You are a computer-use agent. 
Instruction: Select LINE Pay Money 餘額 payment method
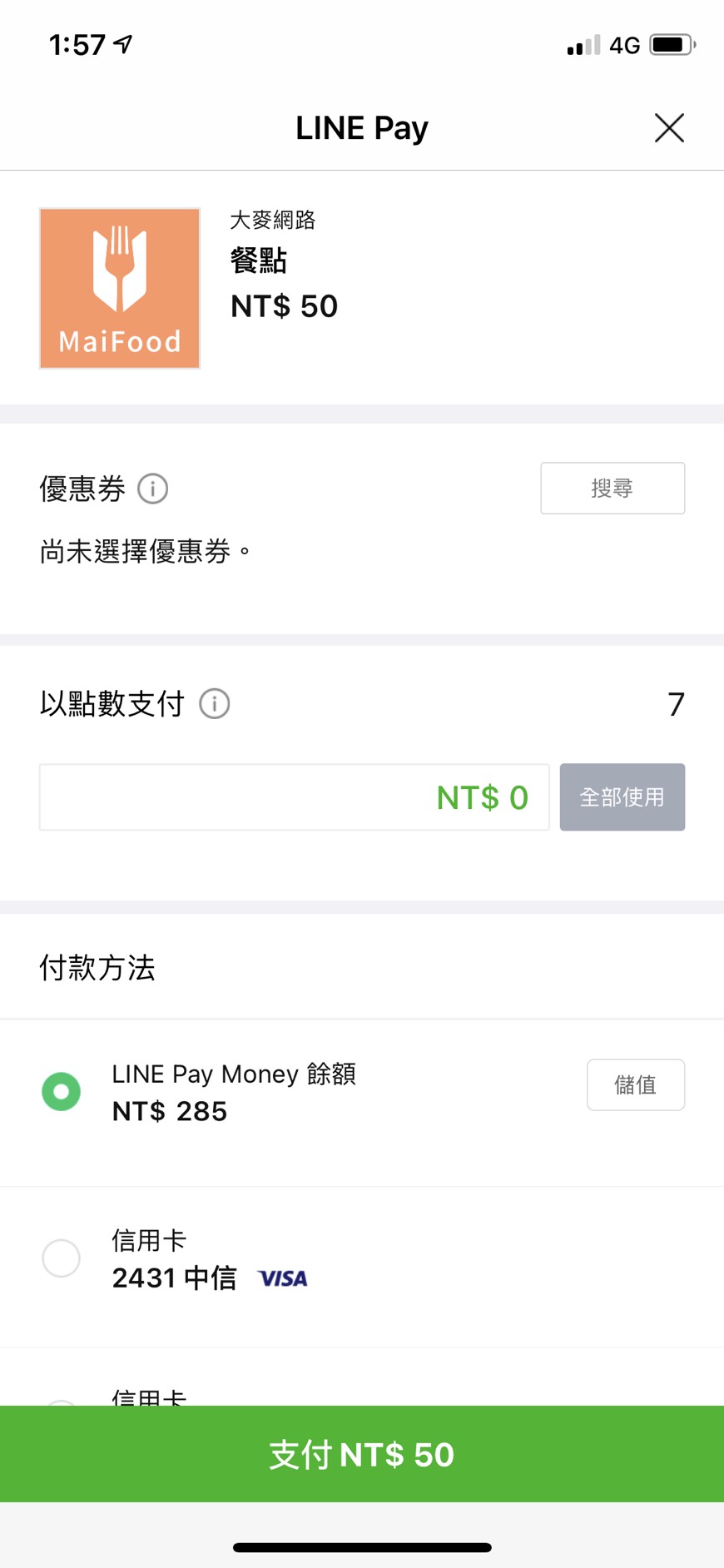62,1091
